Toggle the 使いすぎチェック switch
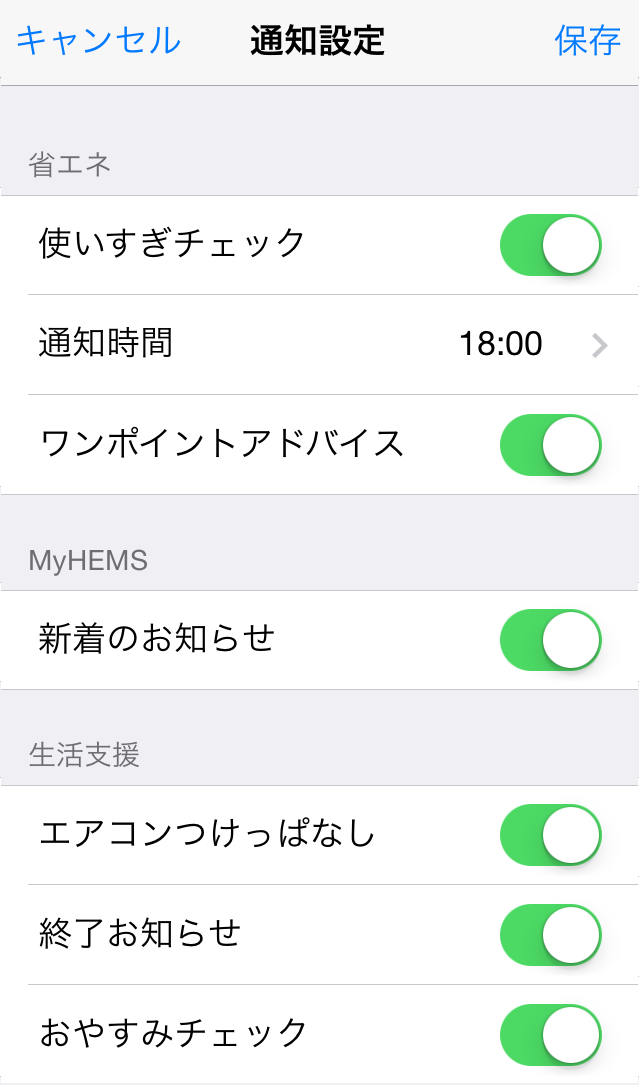 pyautogui.click(x=551, y=245)
